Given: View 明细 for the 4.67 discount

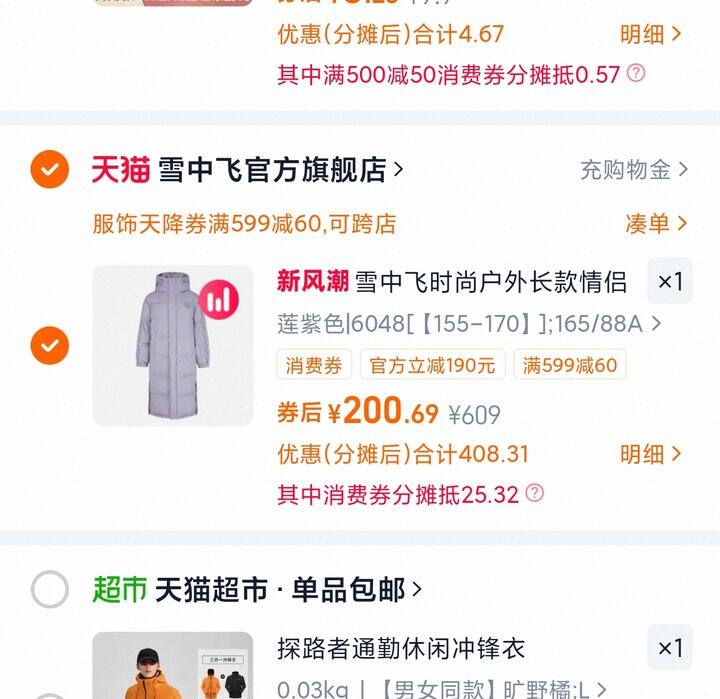Looking at the screenshot, I should point(650,34).
